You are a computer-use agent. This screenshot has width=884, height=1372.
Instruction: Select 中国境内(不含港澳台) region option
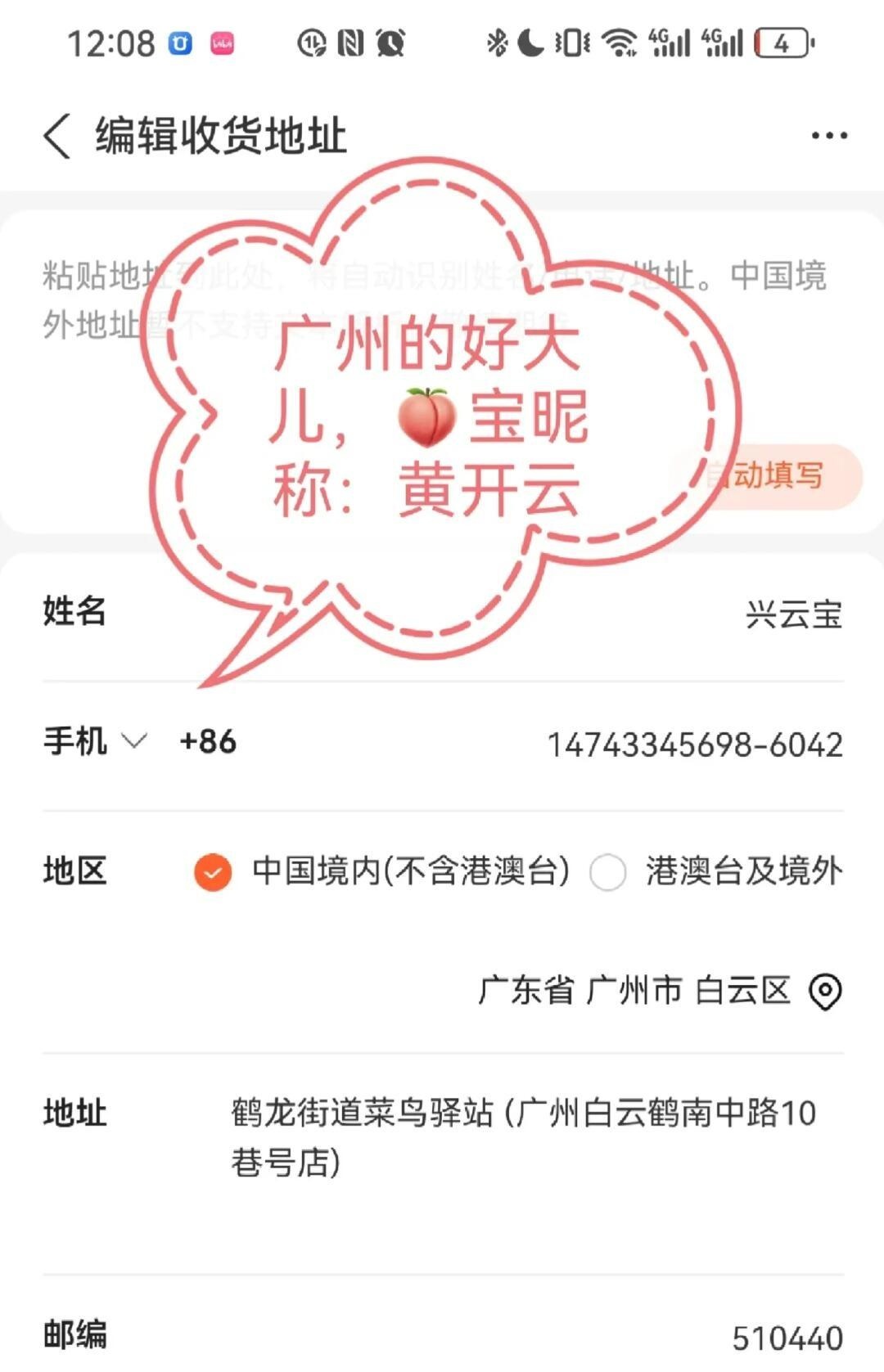click(x=214, y=871)
